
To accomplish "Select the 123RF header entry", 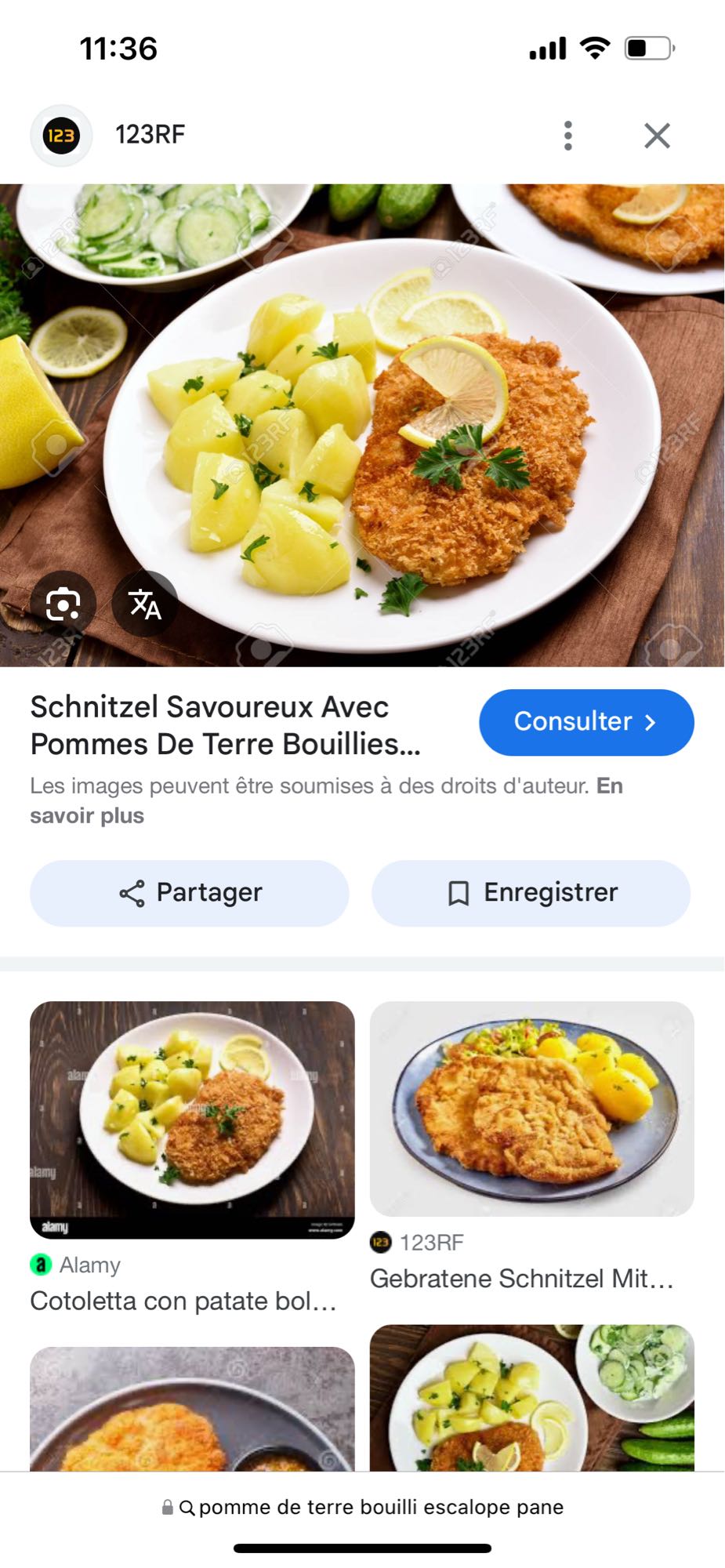I will click(149, 134).
